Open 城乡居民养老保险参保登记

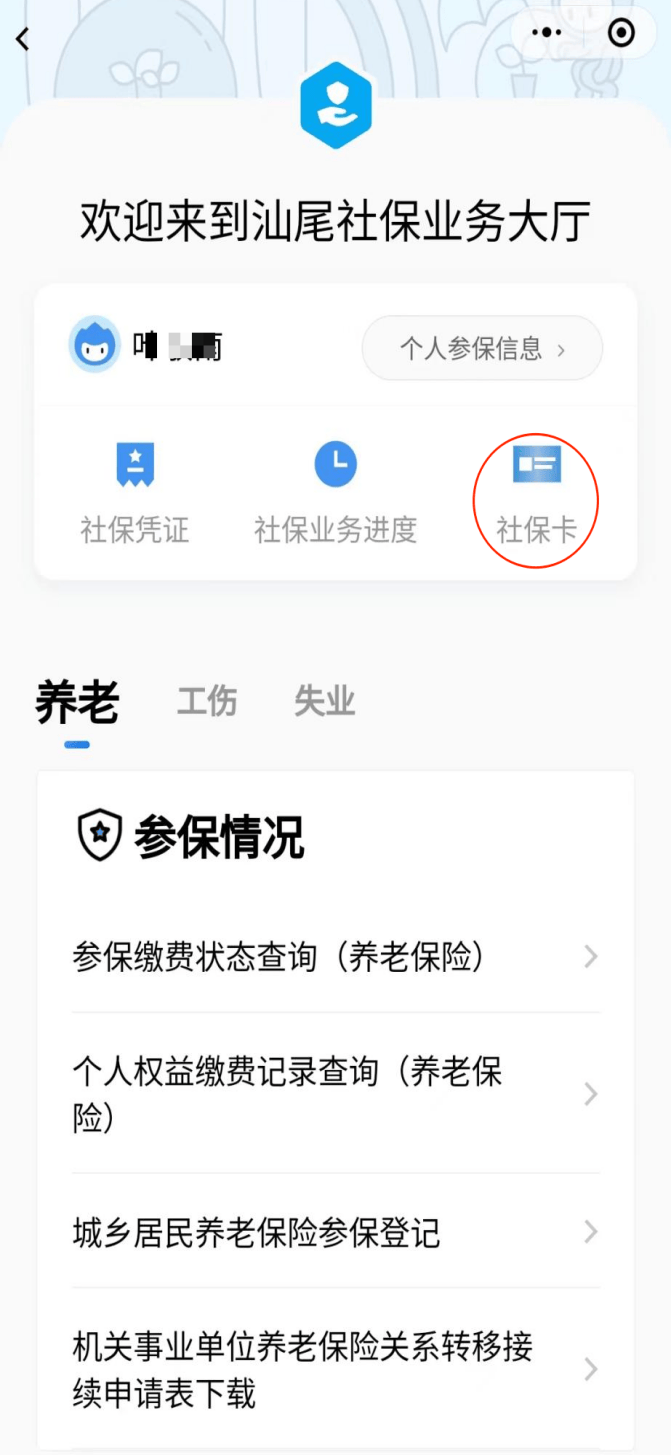pyautogui.click(x=336, y=1232)
